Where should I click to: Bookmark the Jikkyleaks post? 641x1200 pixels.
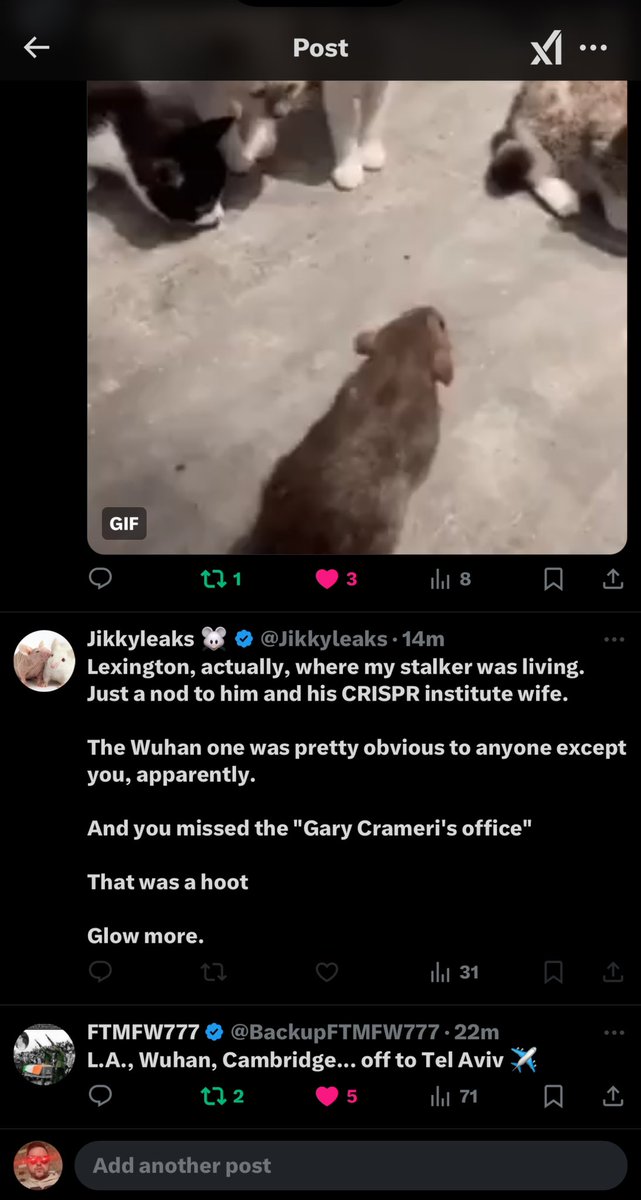pyautogui.click(x=553, y=971)
